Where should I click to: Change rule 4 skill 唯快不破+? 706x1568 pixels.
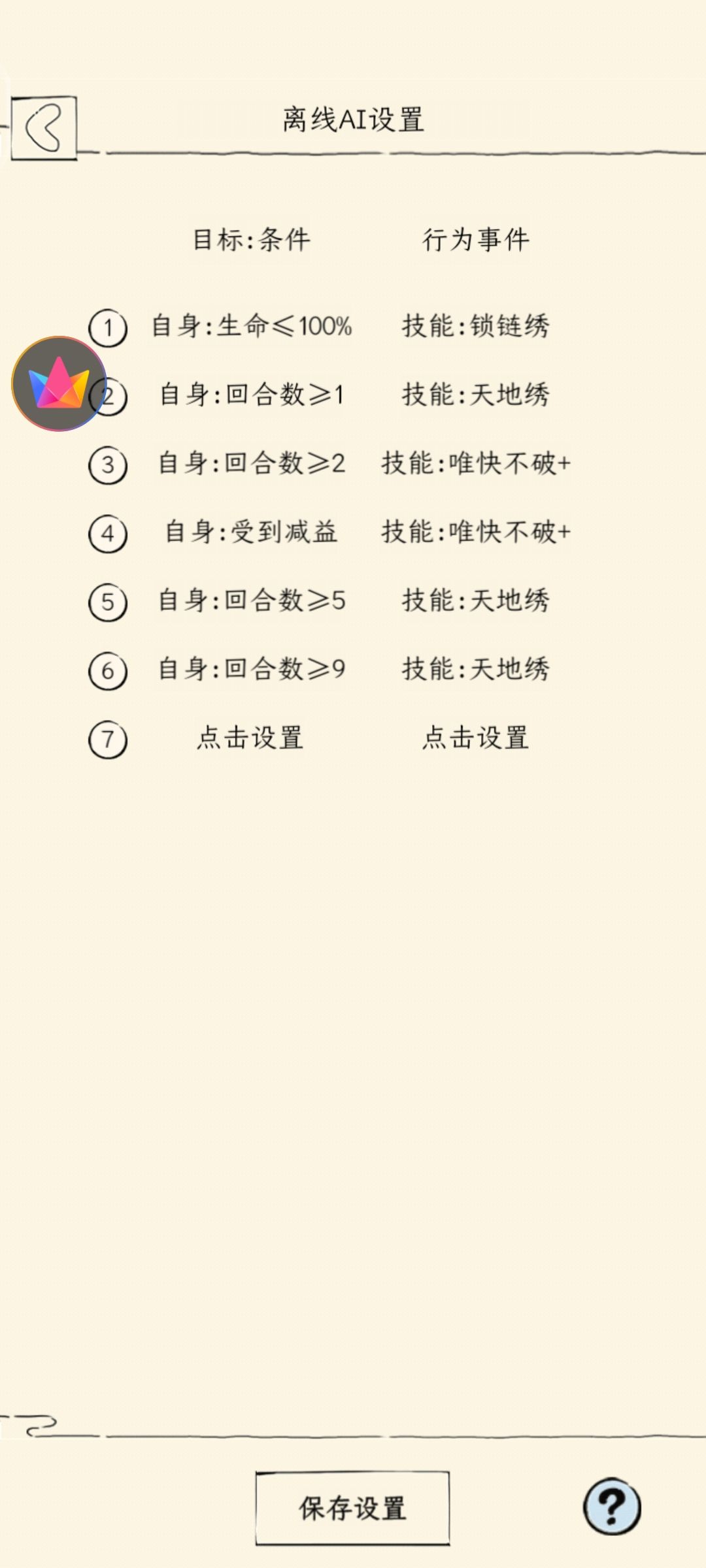click(476, 532)
